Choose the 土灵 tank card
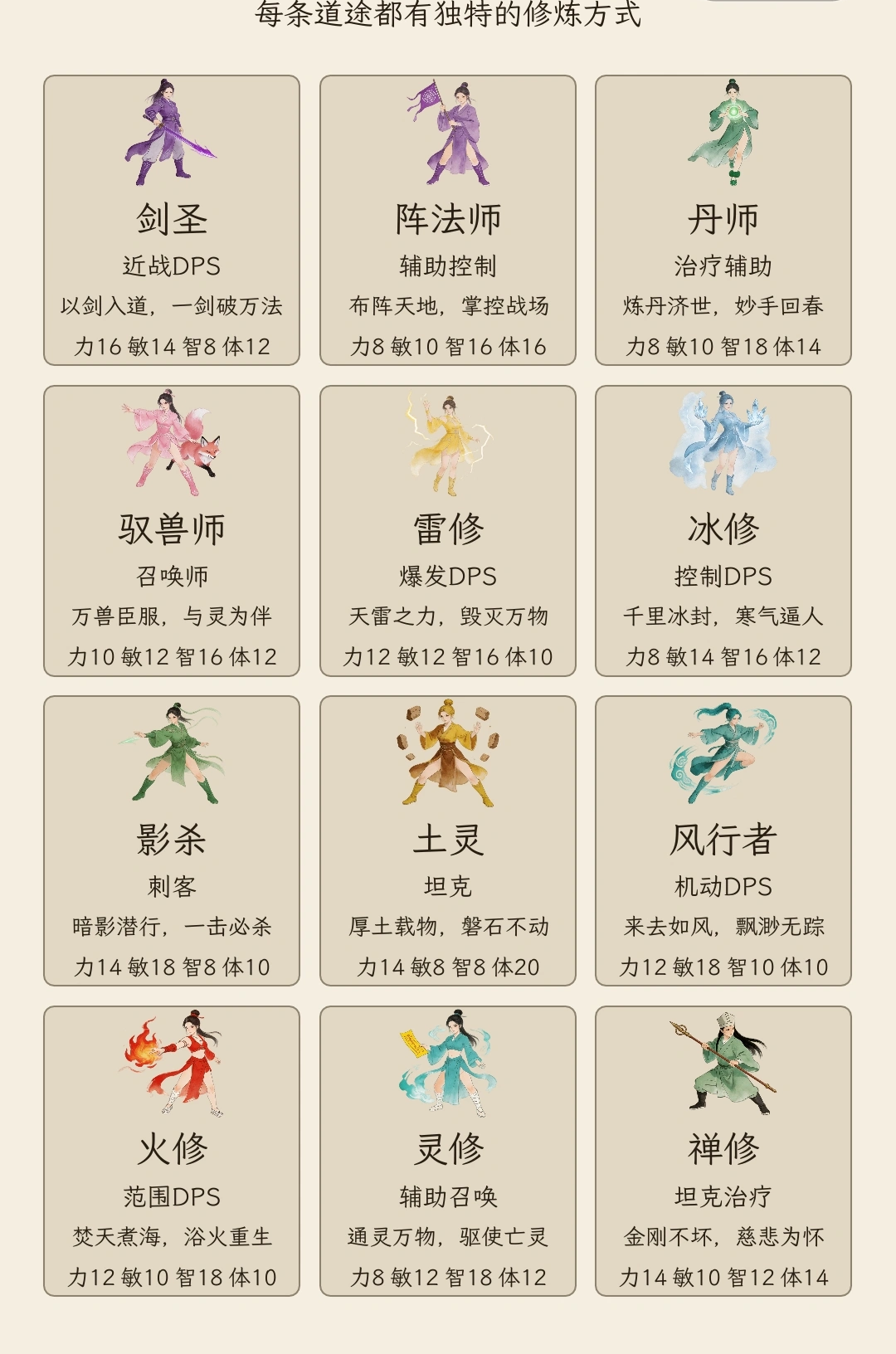Viewport: 896px width, 1354px height. [448, 841]
